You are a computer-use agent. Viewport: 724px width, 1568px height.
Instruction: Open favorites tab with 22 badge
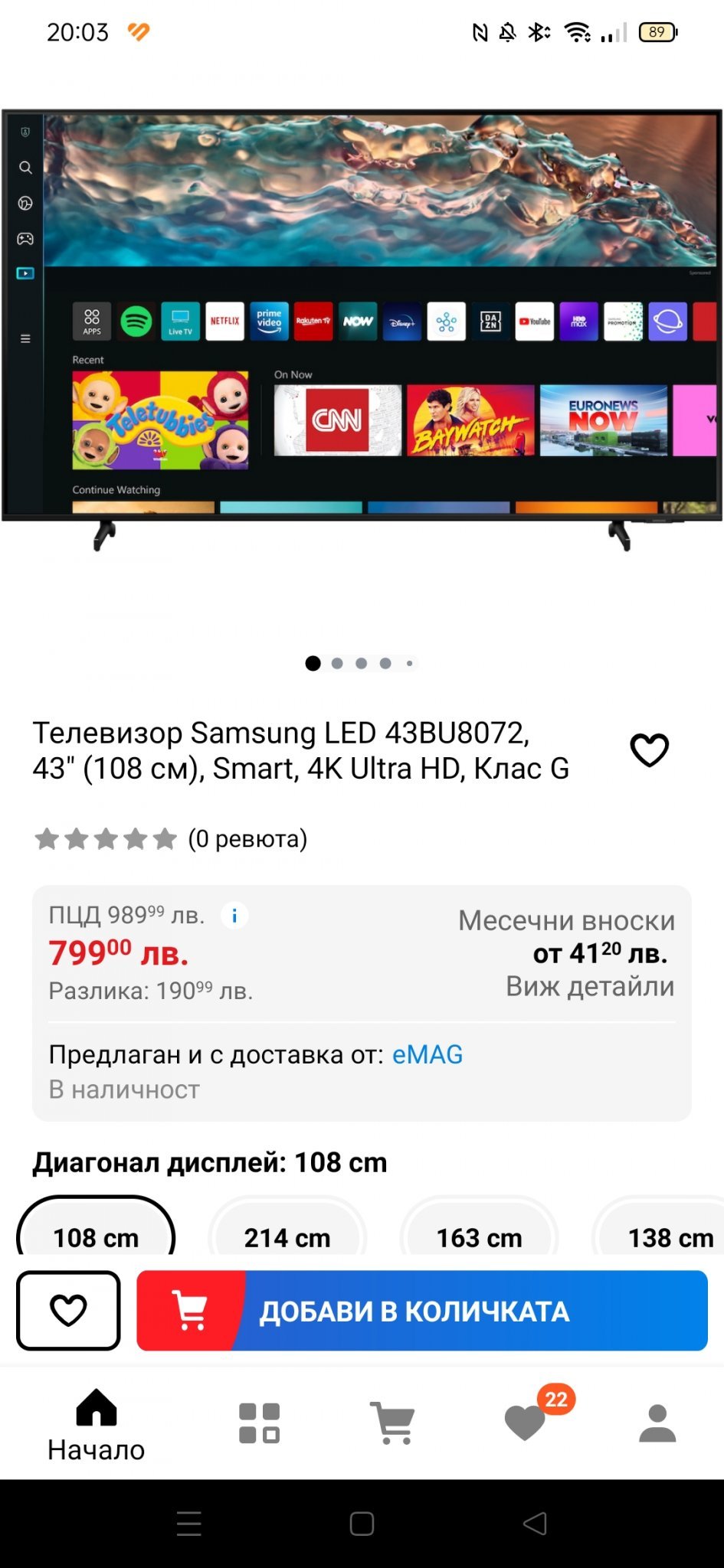(526, 1423)
